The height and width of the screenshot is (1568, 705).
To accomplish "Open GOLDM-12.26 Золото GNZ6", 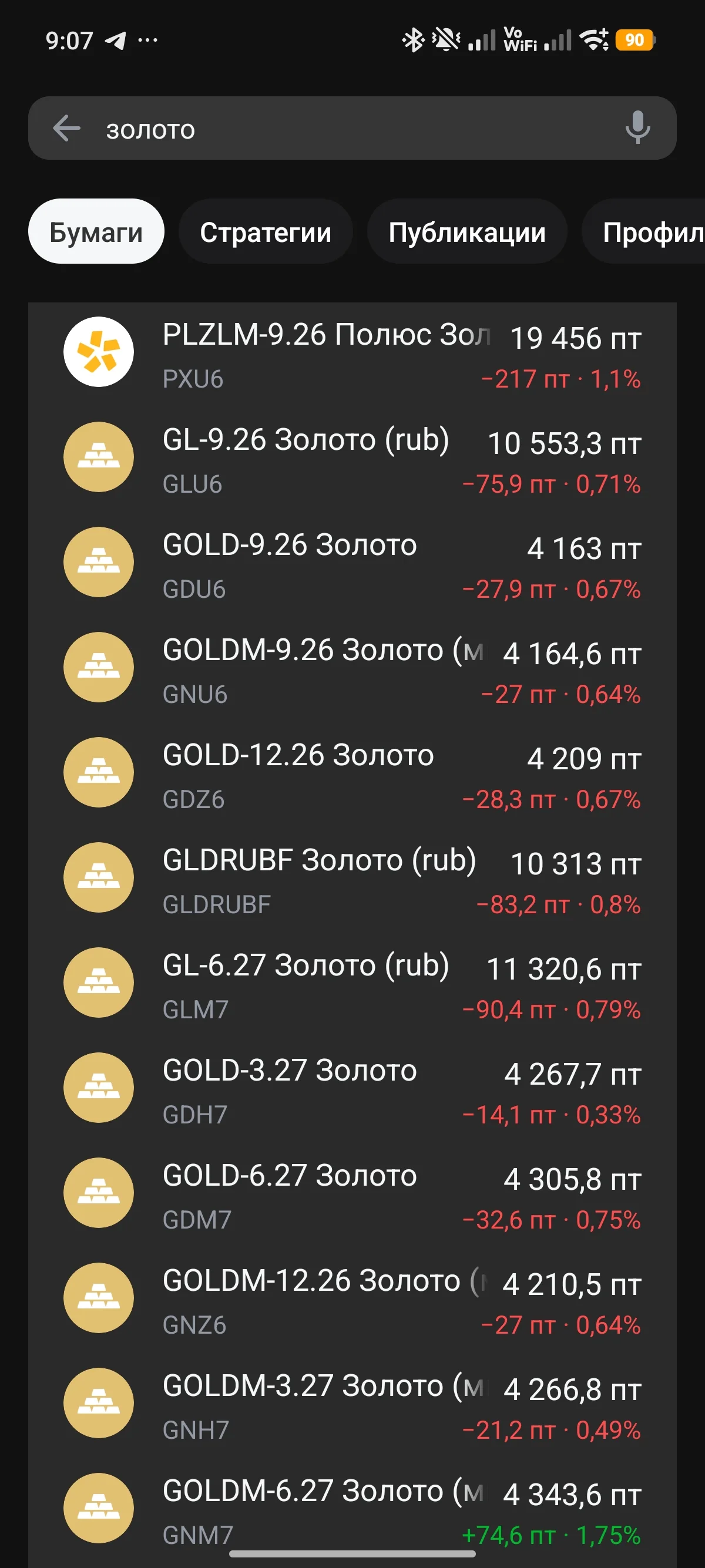I will pos(352,1299).
